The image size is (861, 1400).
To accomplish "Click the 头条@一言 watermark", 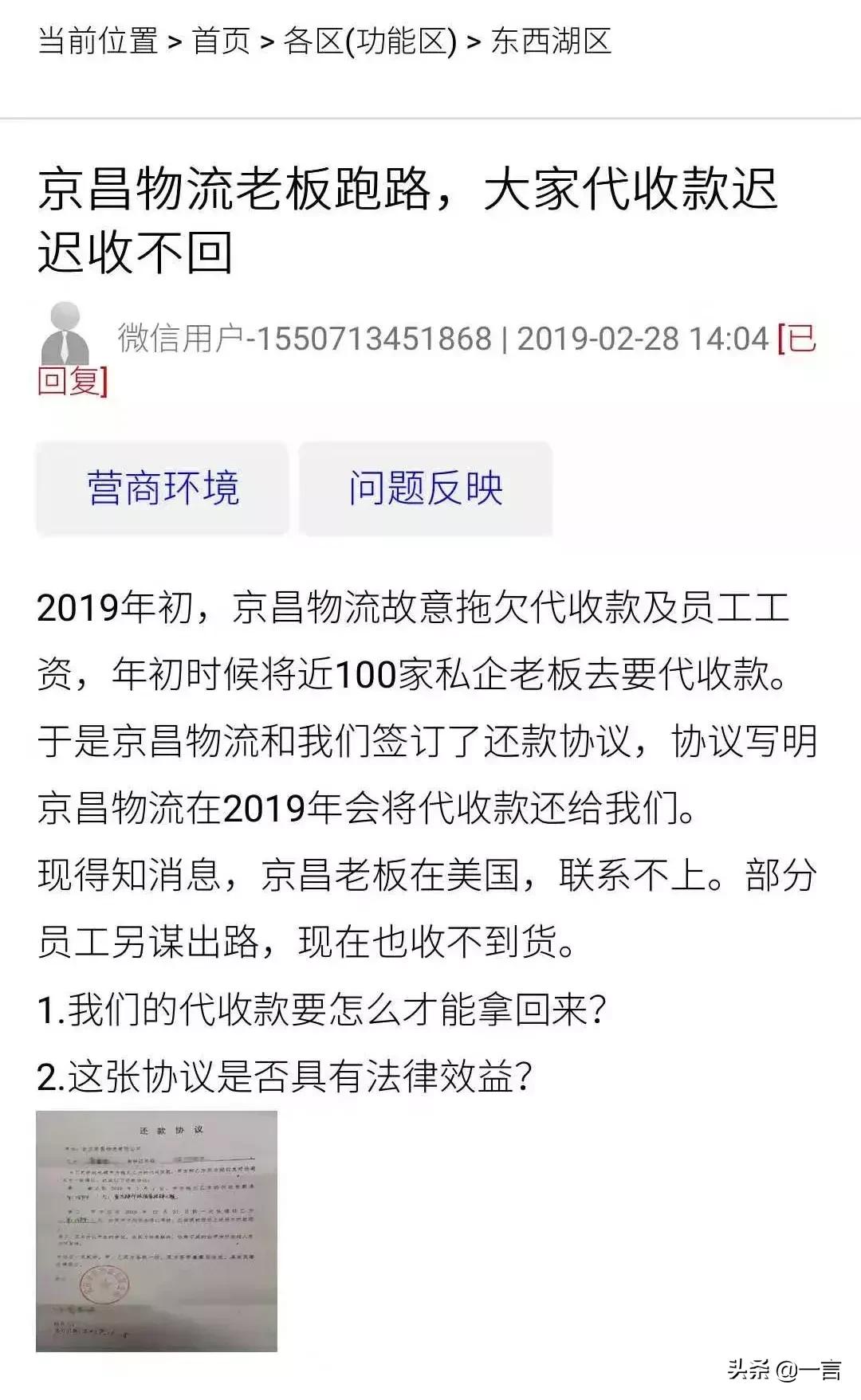I will [x=785, y=1371].
